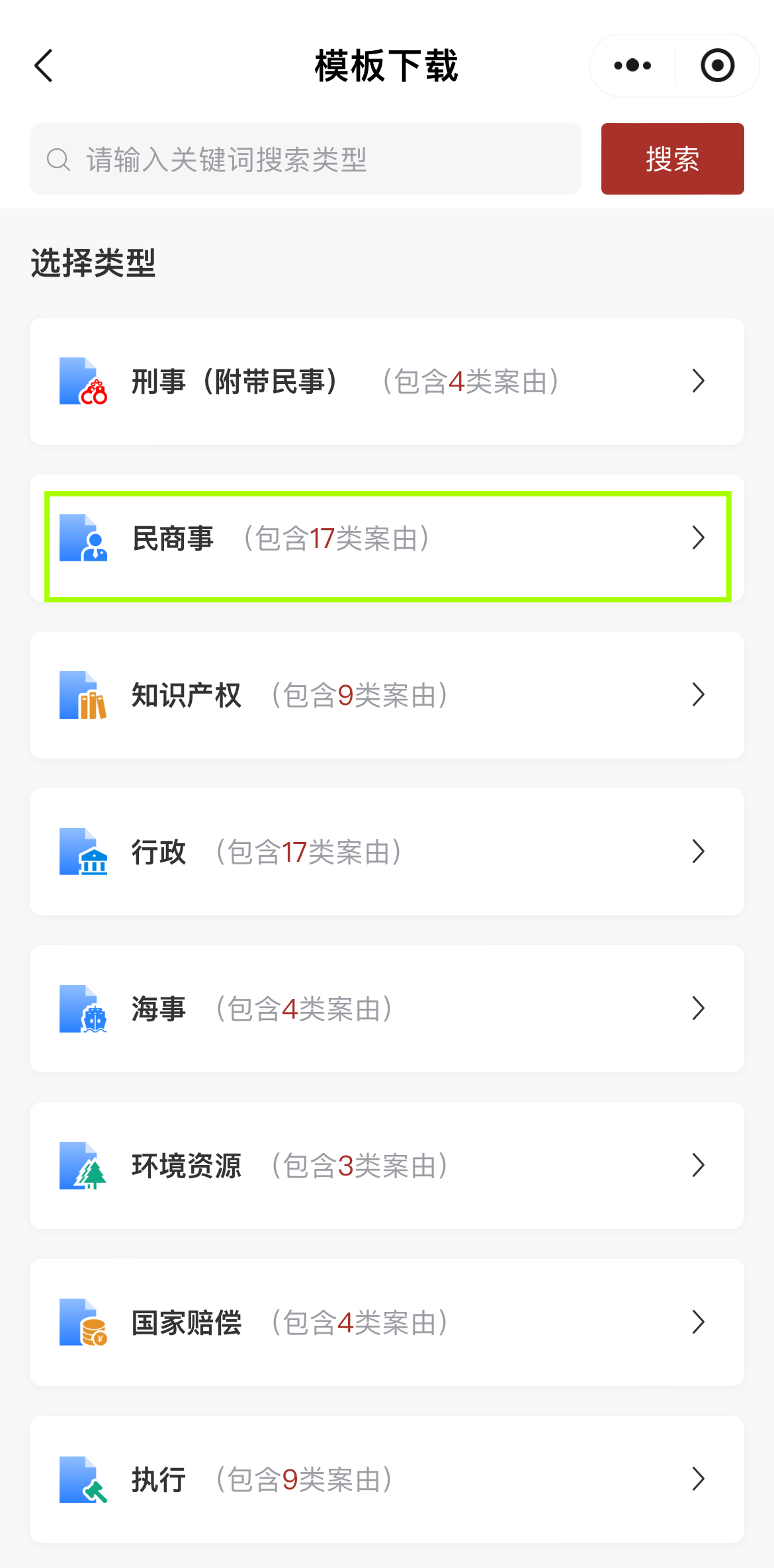Viewport: 774px width, 1568px height.
Task: Open the 行政 templates category
Action: pos(387,852)
